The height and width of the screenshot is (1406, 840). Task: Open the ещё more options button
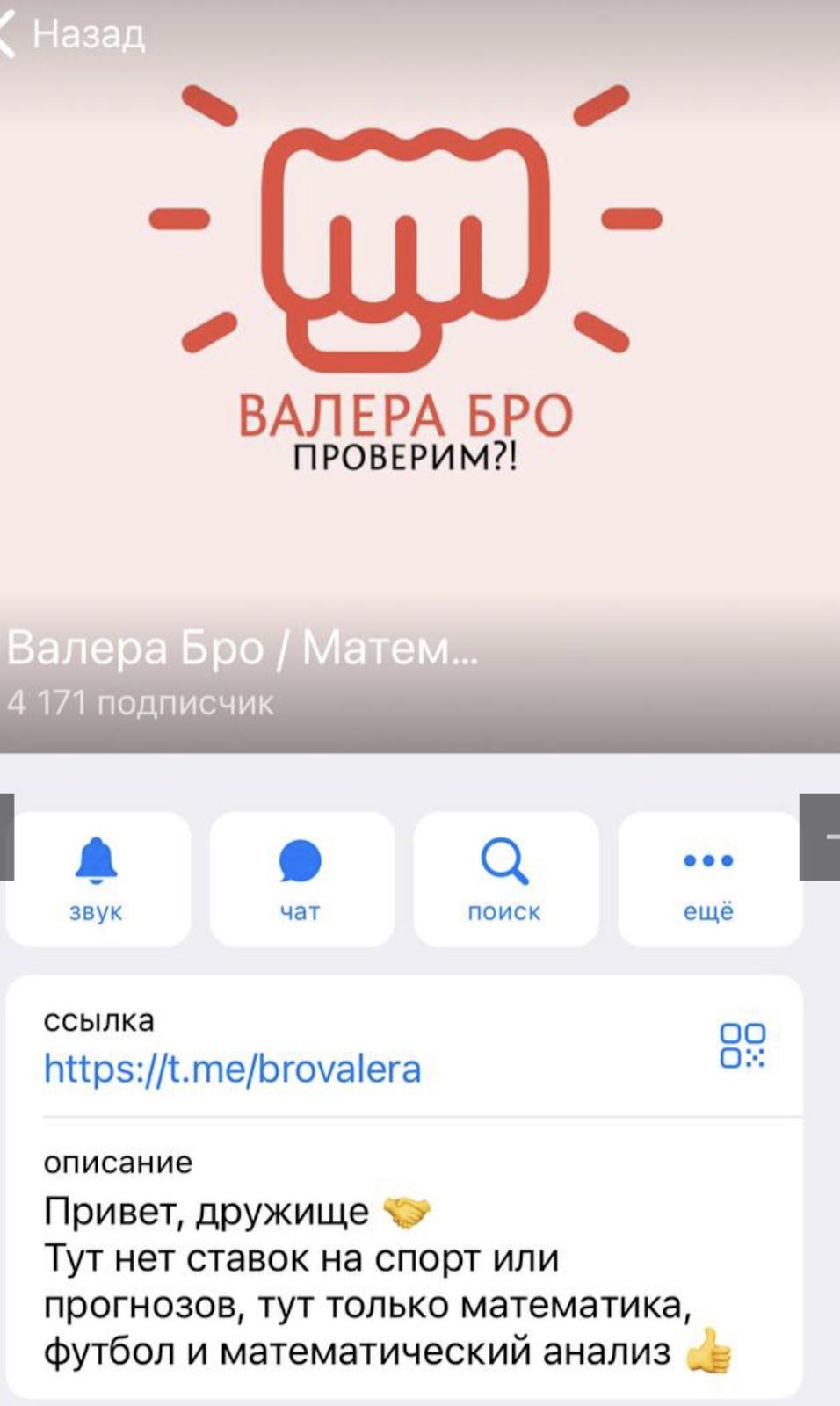[710, 879]
